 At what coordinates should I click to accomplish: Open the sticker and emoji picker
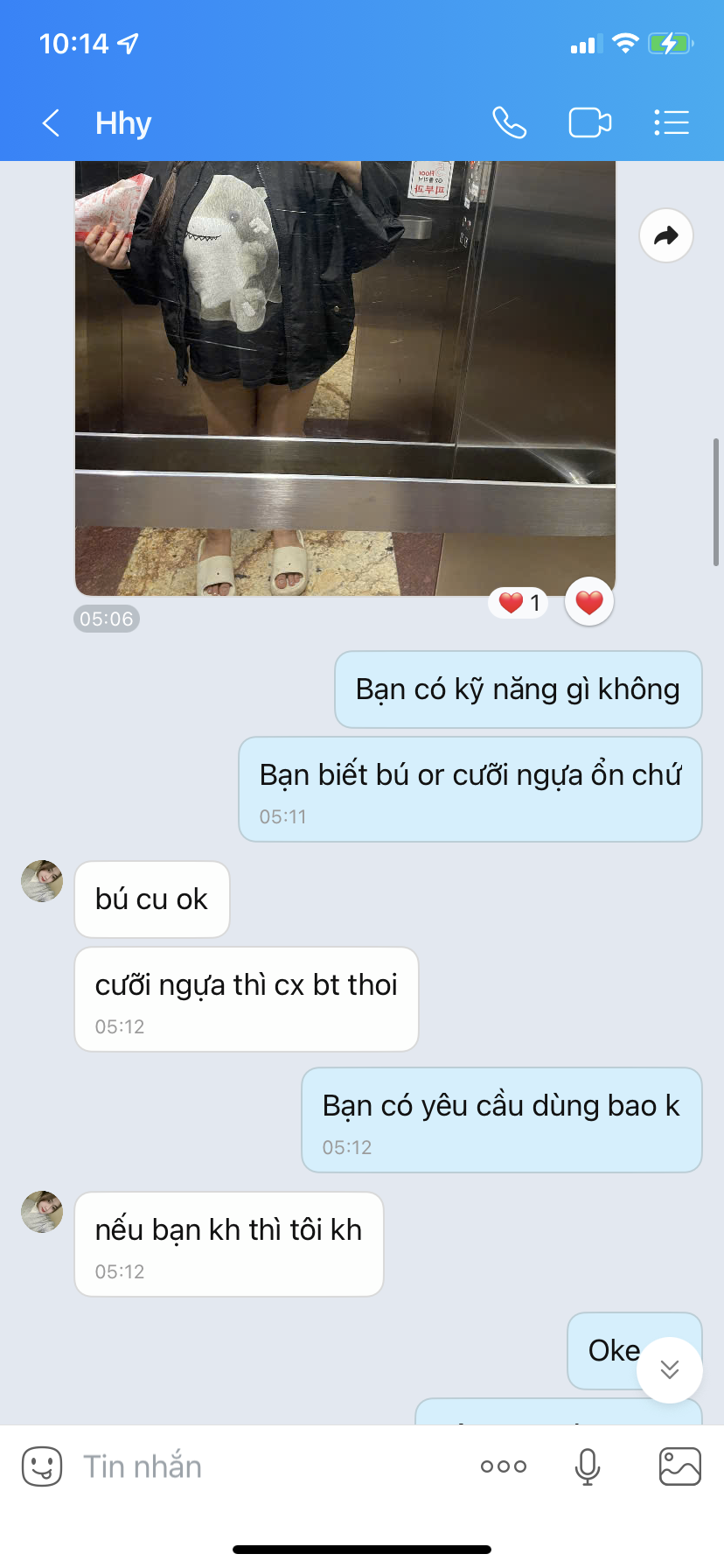tap(42, 1466)
